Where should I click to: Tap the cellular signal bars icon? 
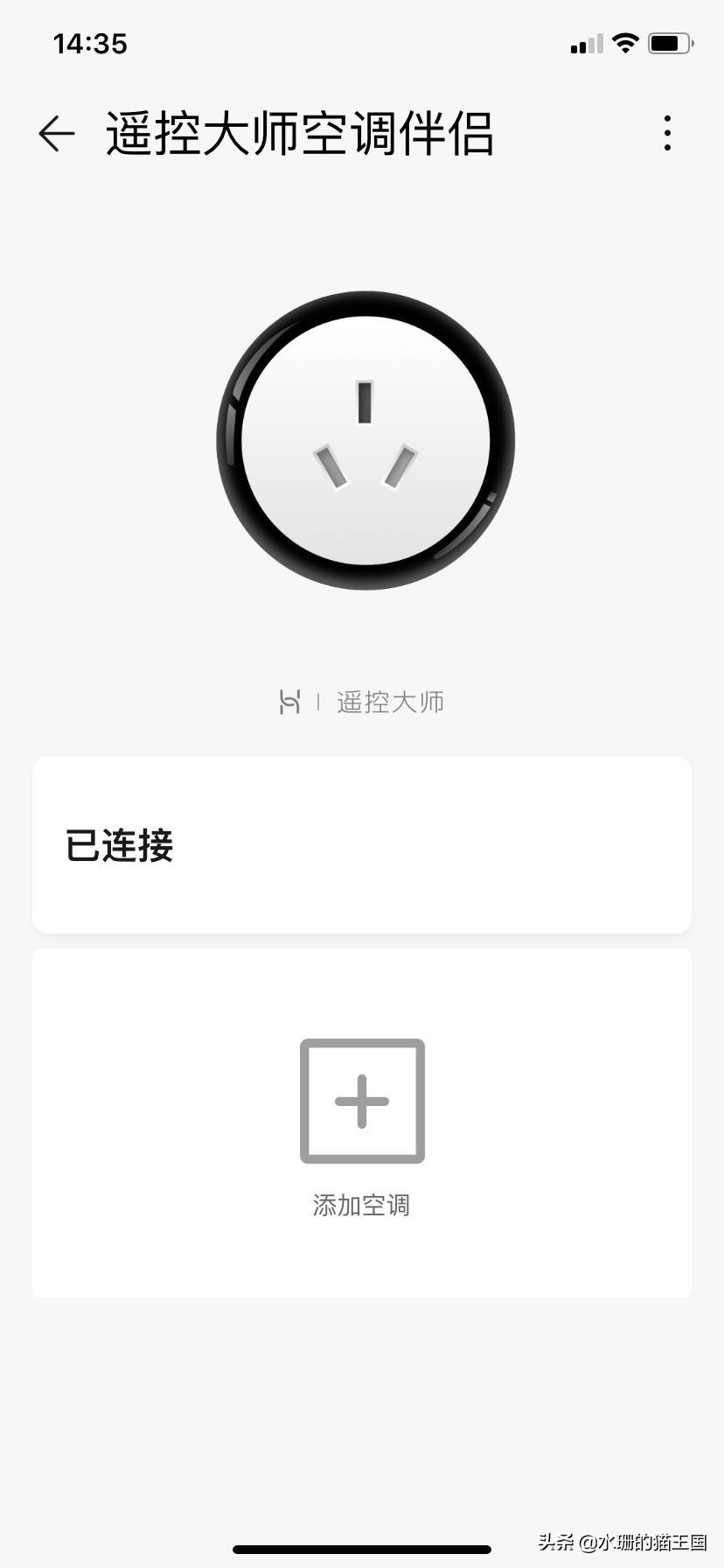(x=584, y=43)
